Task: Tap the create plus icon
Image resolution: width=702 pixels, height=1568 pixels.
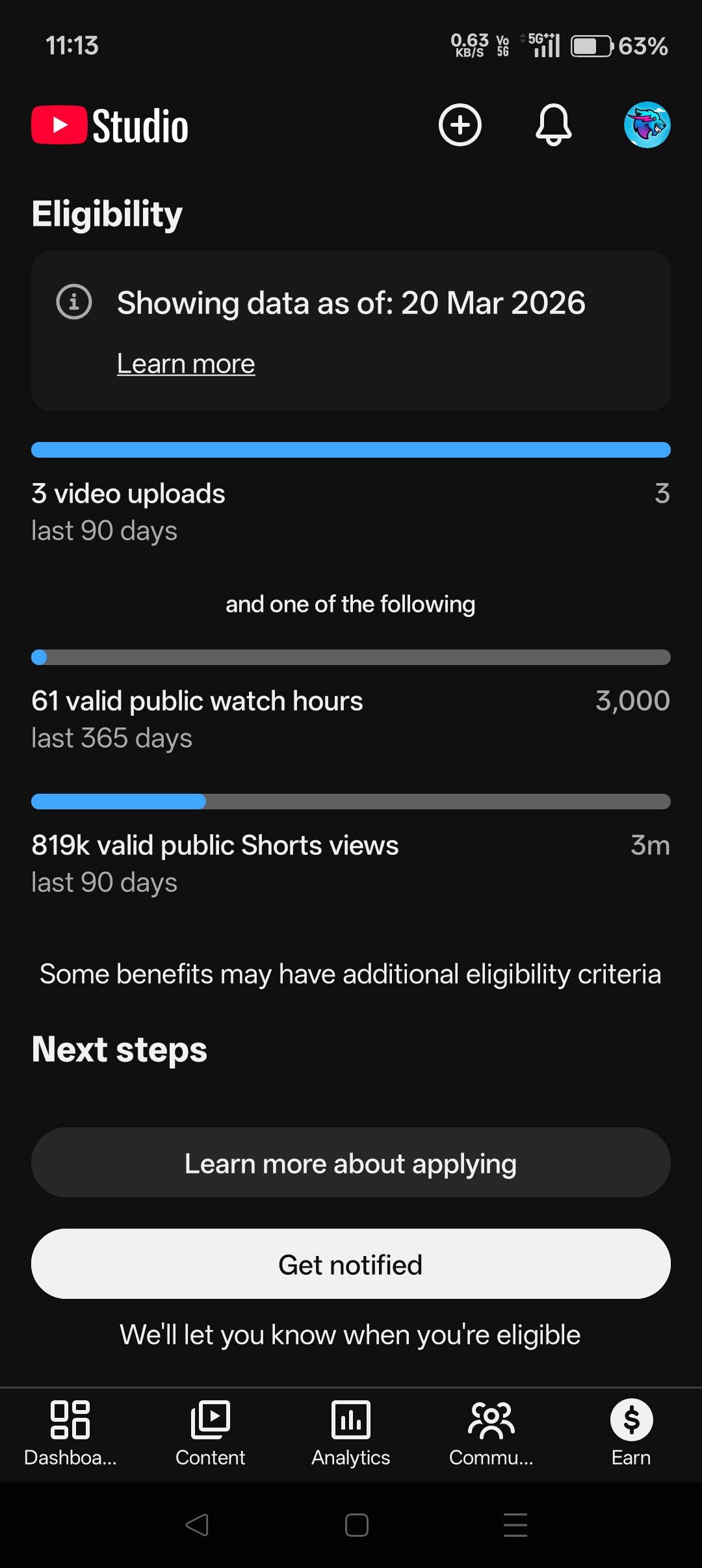Action: (x=460, y=125)
